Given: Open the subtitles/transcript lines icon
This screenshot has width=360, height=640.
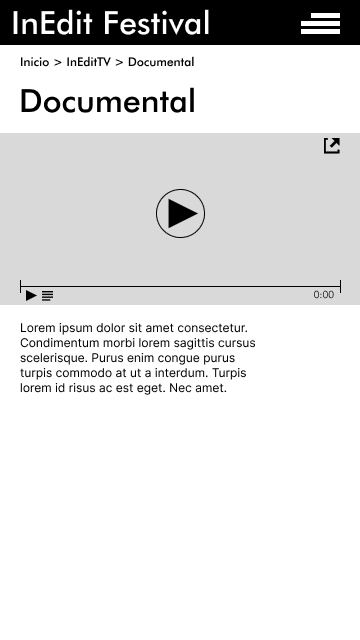Looking at the screenshot, I should click(47, 296).
